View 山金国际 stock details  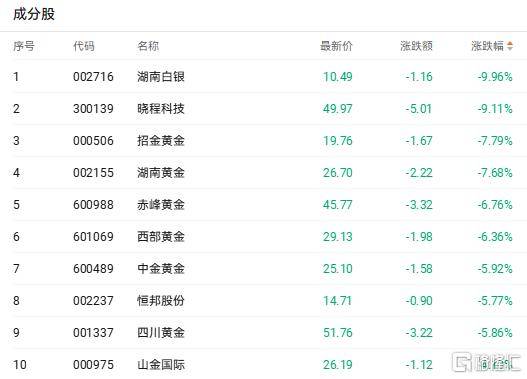161,365
